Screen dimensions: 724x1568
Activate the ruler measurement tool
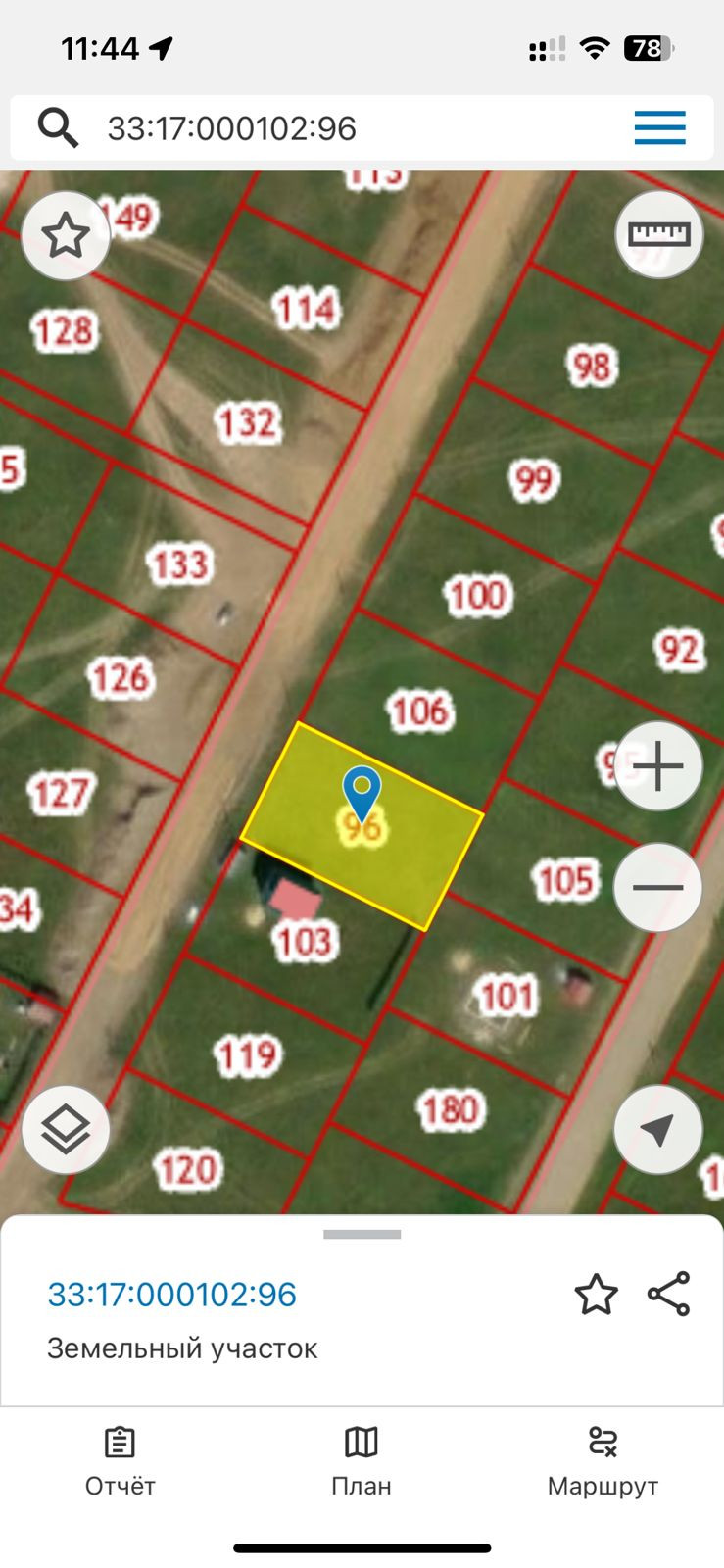658,234
